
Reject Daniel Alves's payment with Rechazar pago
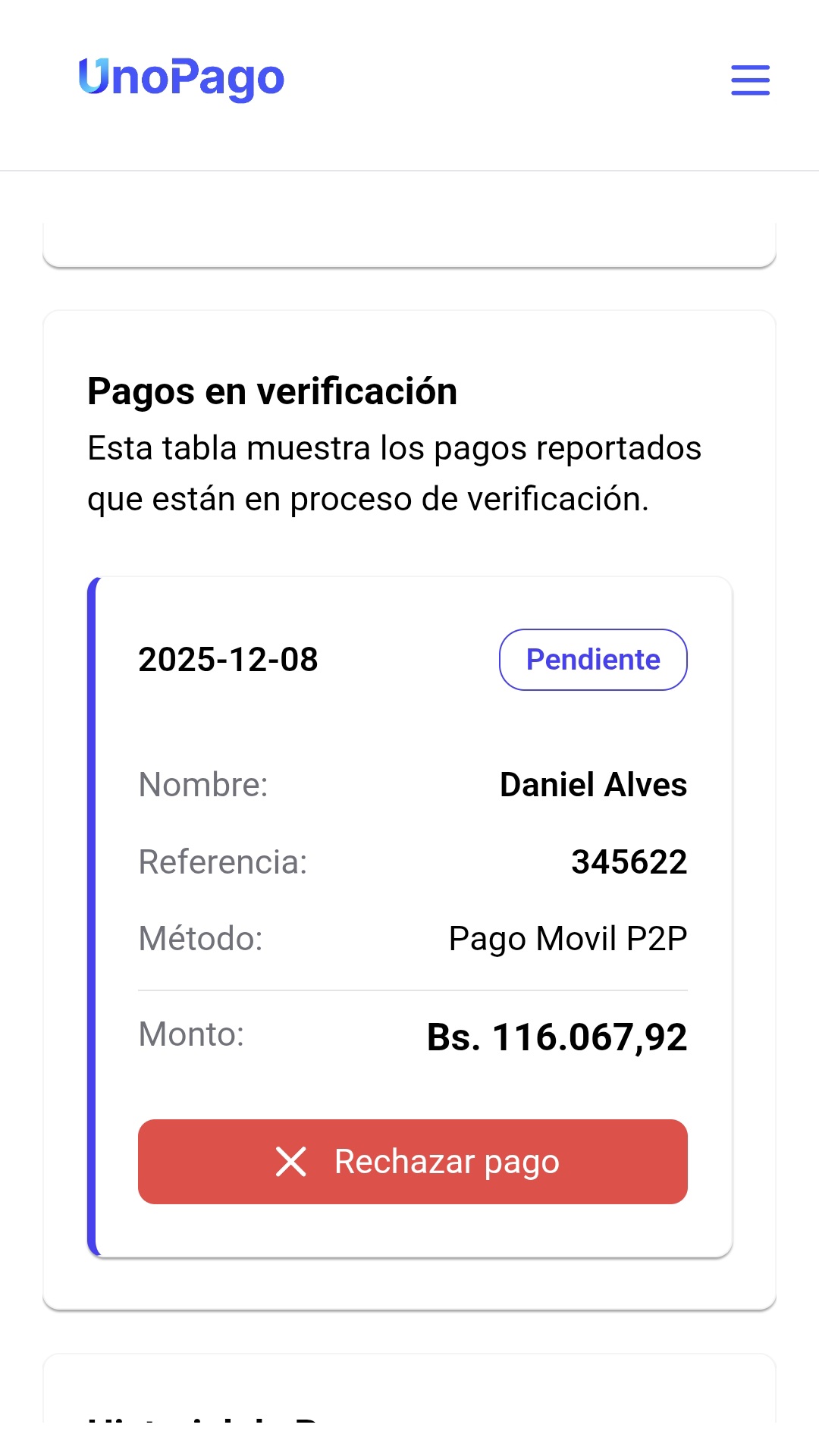(x=413, y=1161)
